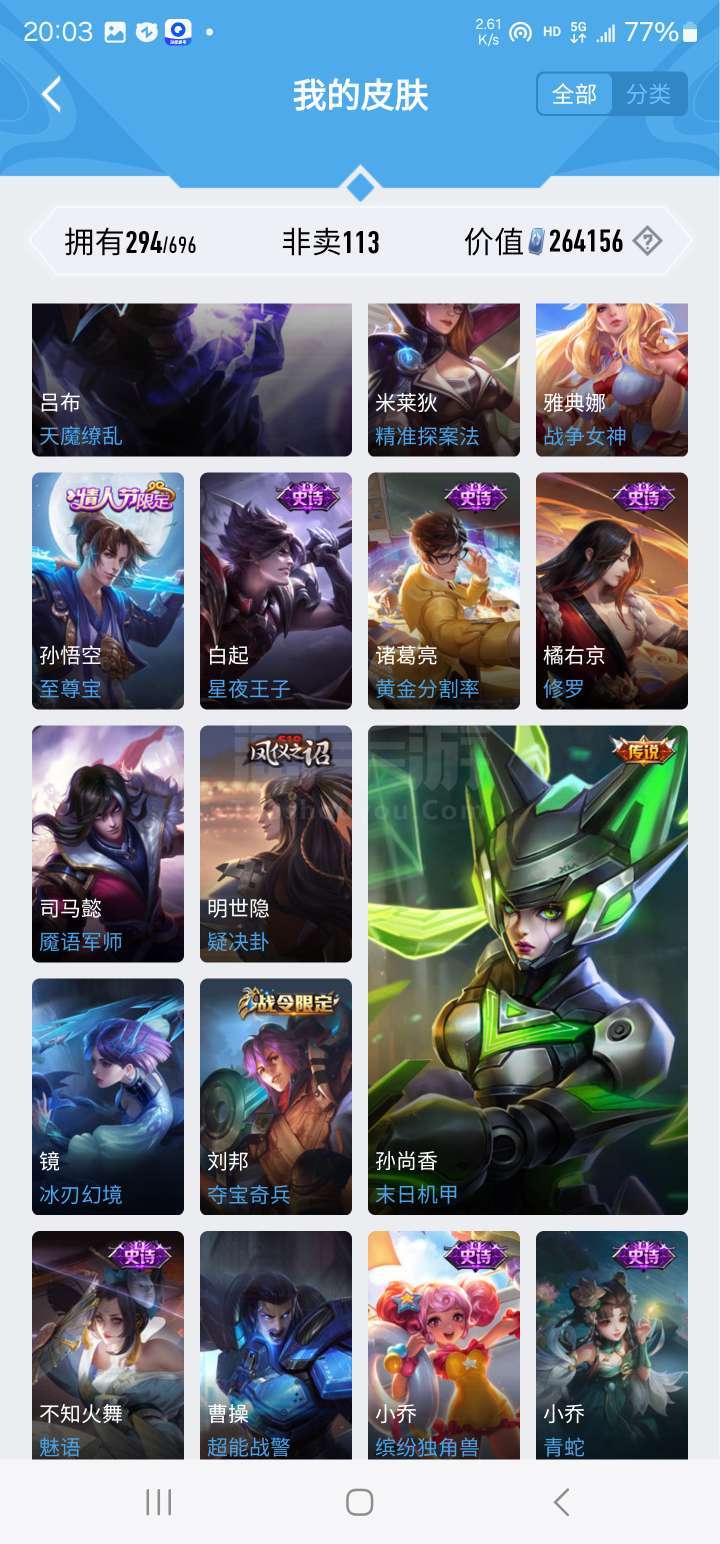Open 米莱狄 精准探案法 skin card
Screen dimensions: 720x1544
444,380
